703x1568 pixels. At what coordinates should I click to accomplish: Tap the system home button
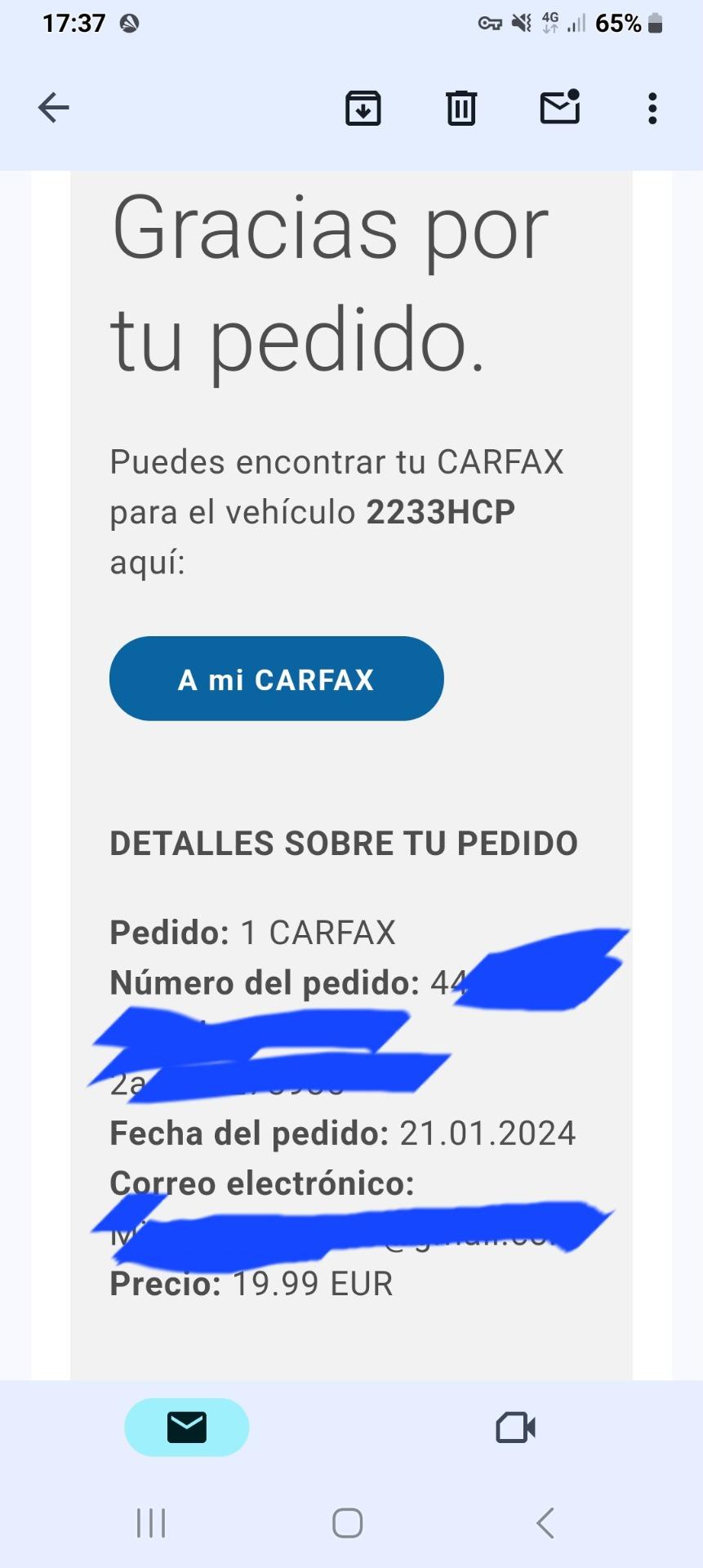(x=348, y=1523)
